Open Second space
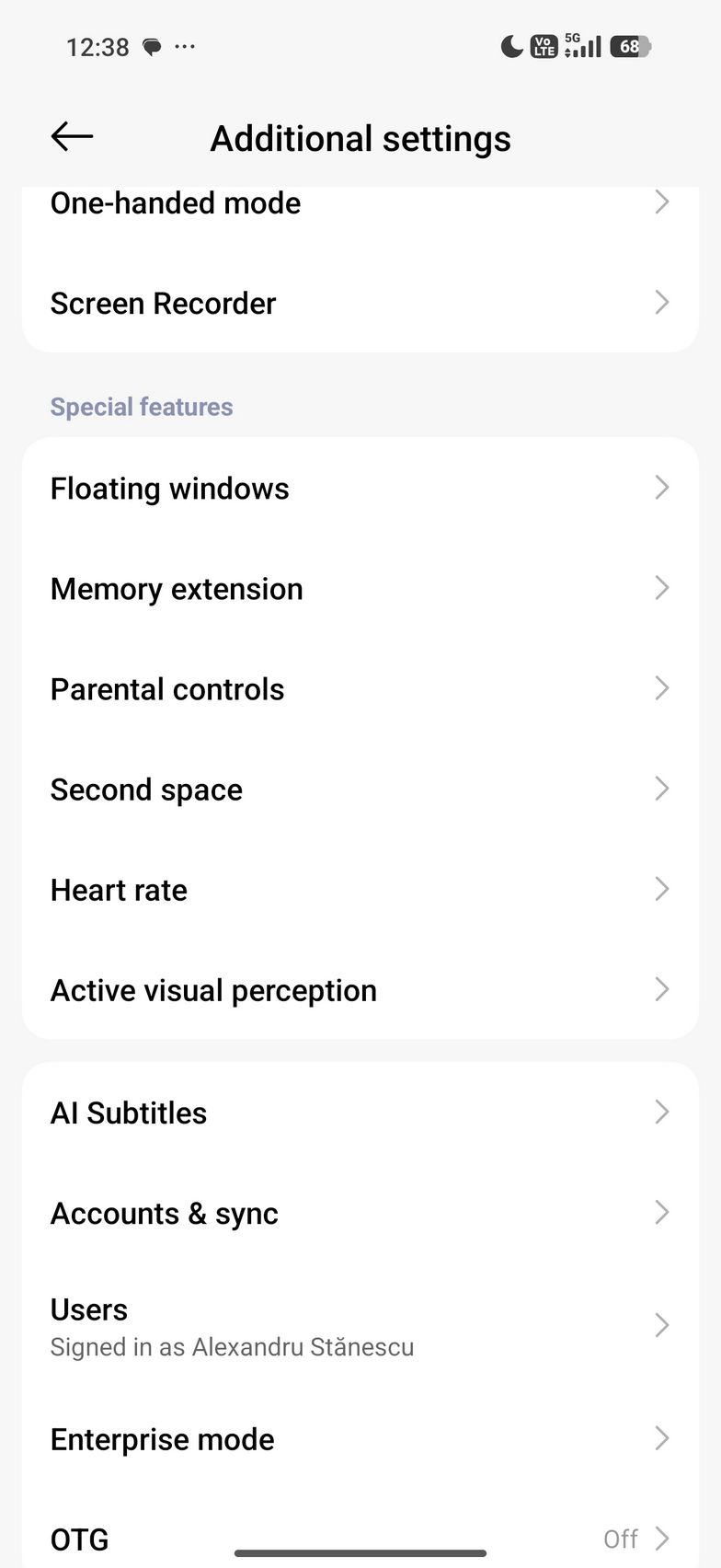Viewport: 721px width, 1568px height. 359,789
